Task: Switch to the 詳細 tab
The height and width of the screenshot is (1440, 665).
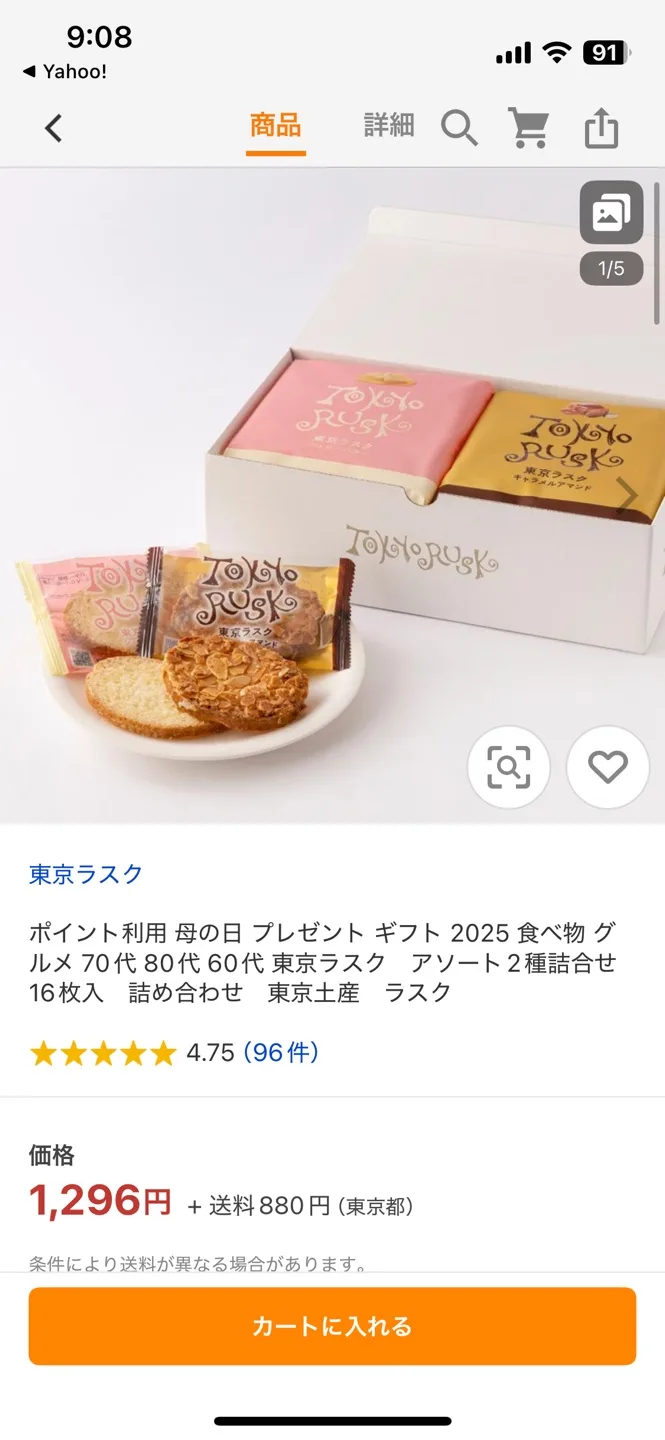Action: [x=388, y=126]
